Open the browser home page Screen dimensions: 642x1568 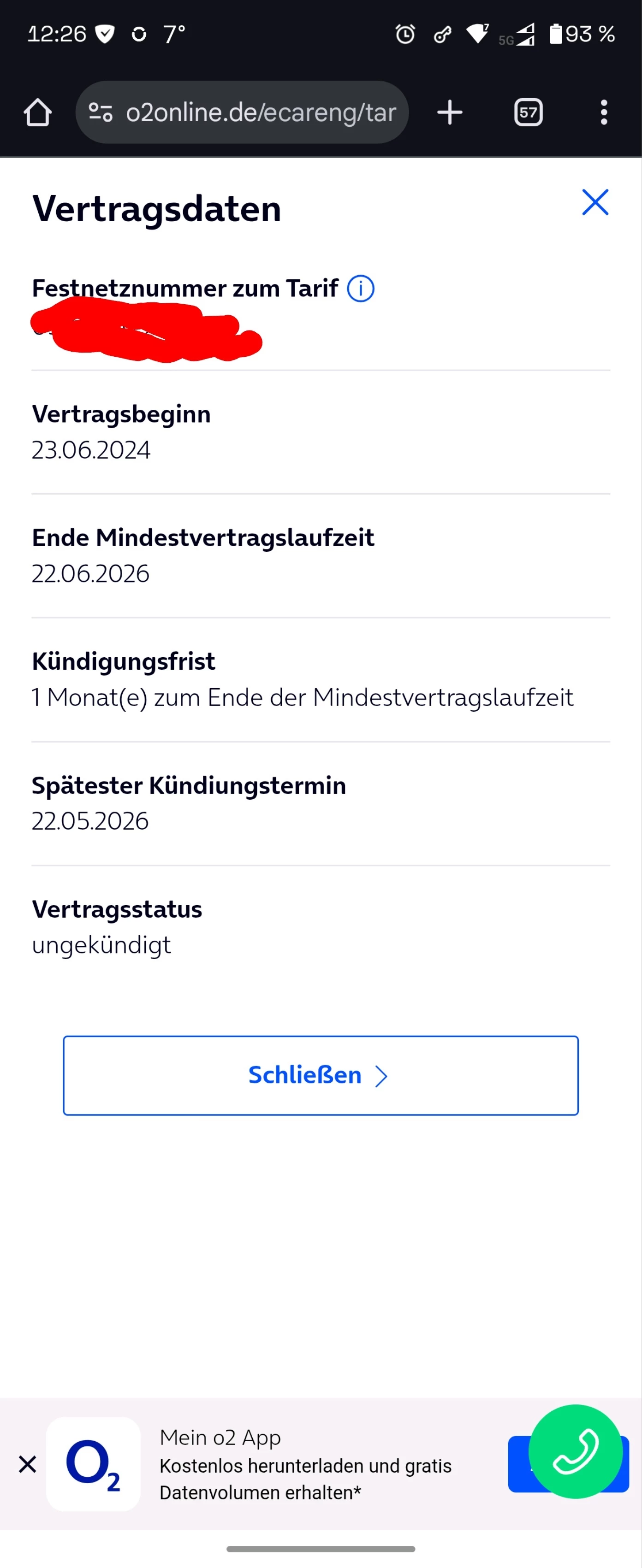pos(38,112)
